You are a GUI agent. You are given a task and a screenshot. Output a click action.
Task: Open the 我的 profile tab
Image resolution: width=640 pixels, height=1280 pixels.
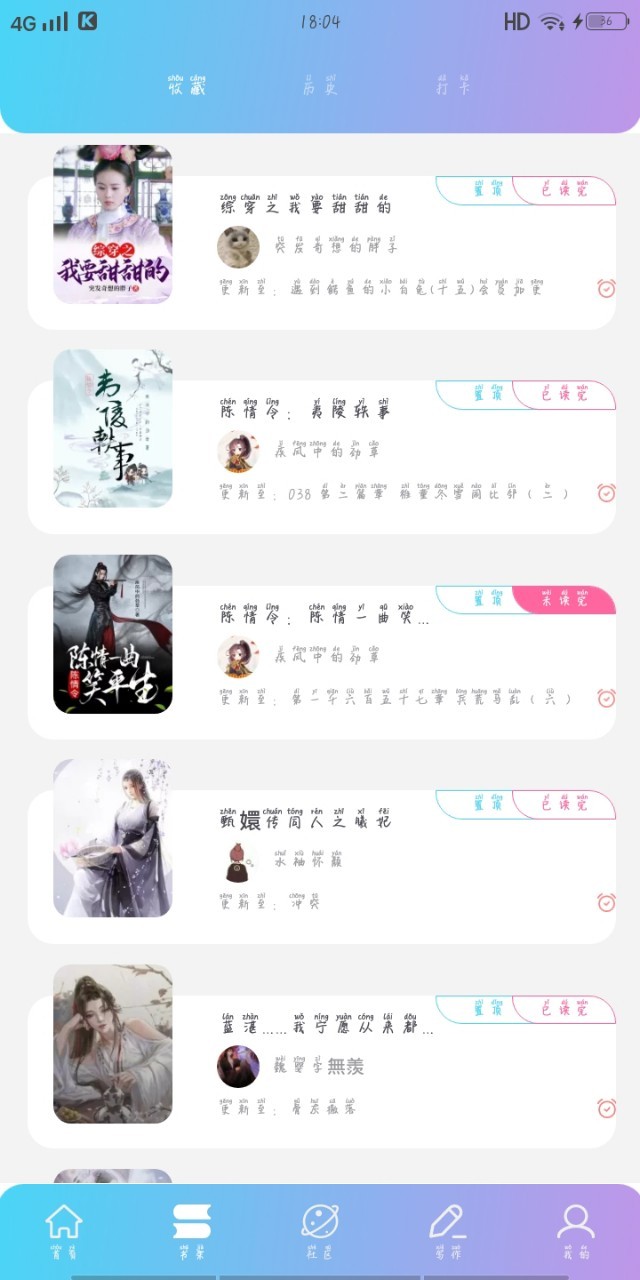(x=576, y=1231)
